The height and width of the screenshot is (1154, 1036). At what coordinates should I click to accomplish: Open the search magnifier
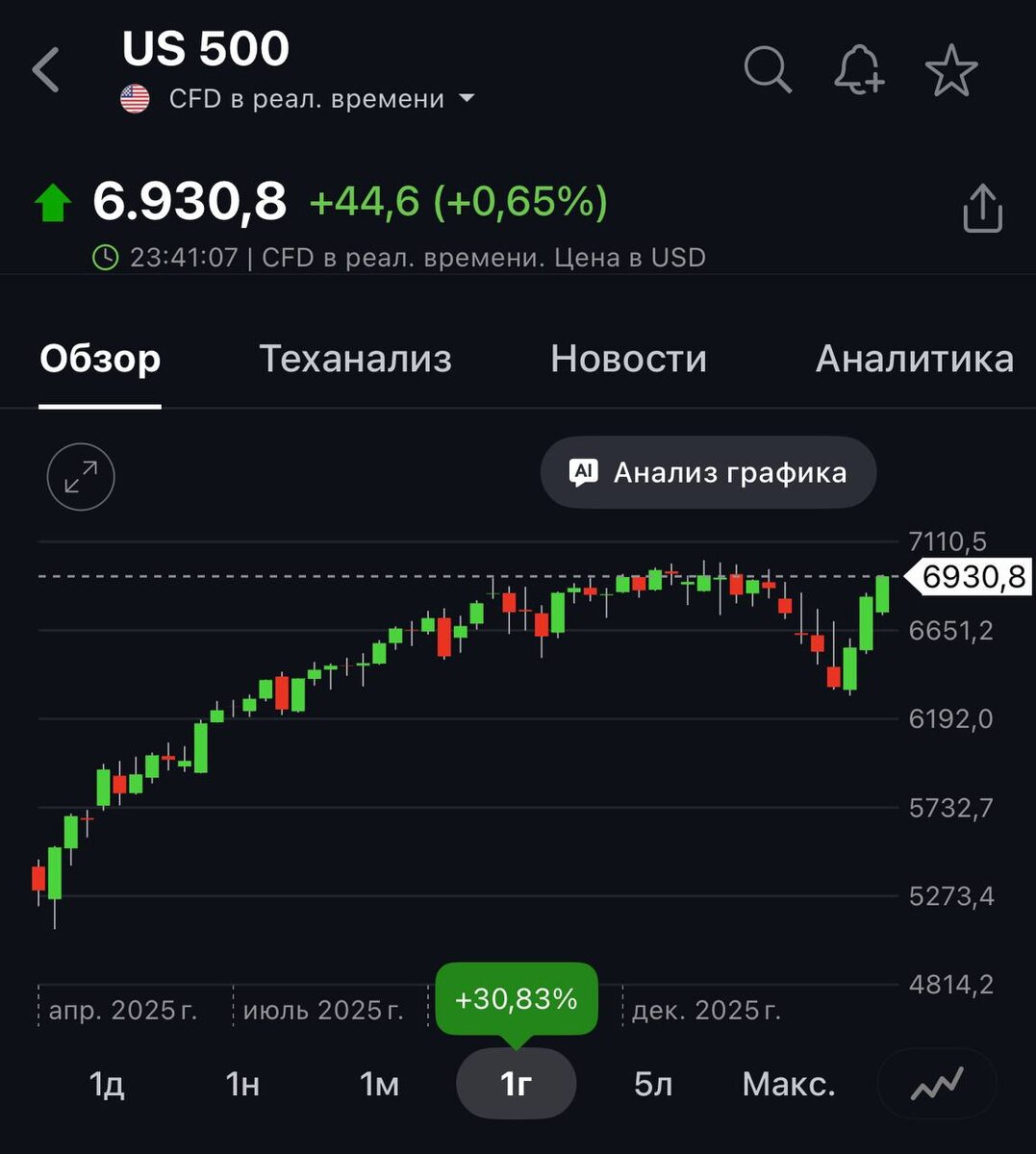[768, 69]
